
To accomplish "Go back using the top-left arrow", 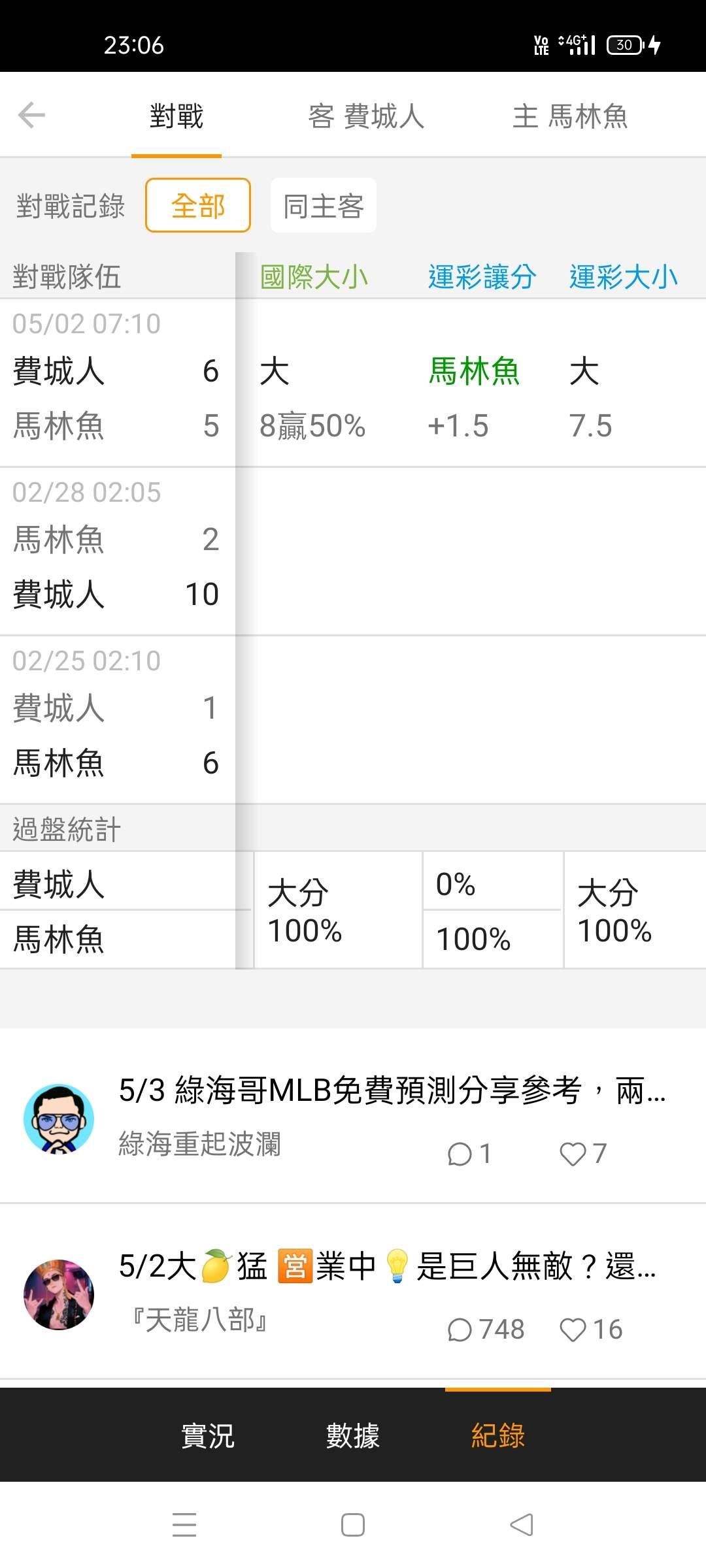I will 31,116.
